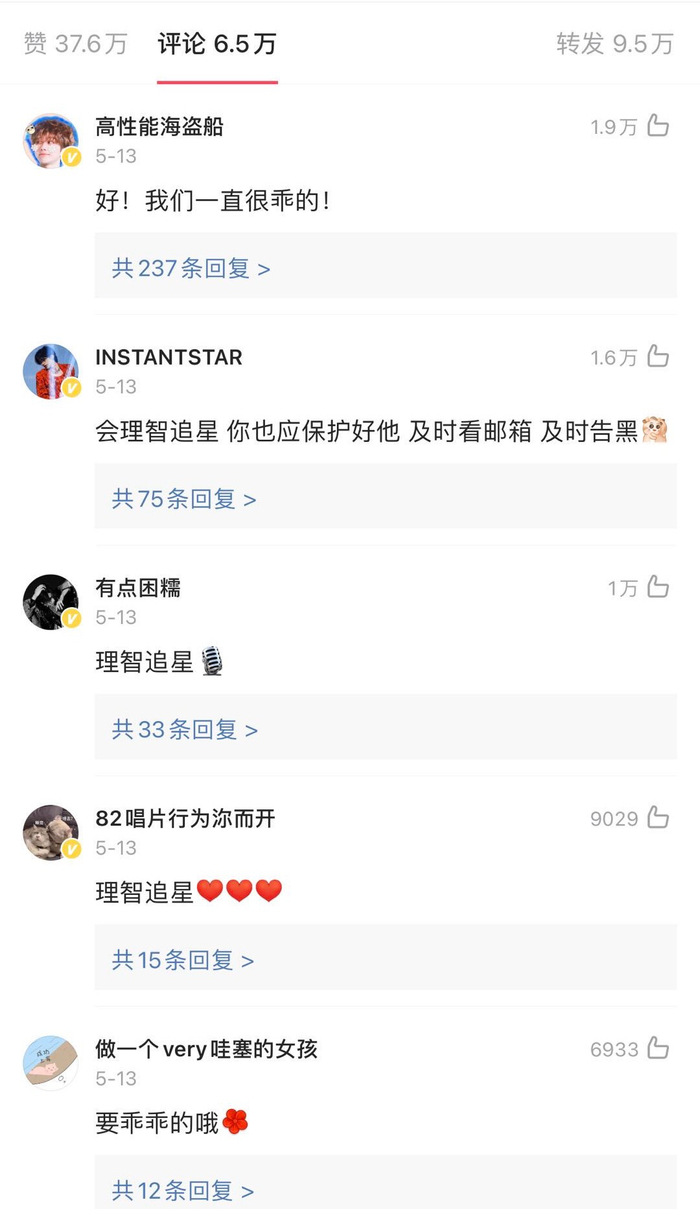Open the profile avatar of 高性能海盗船
The image size is (700, 1209).
pos(50,141)
